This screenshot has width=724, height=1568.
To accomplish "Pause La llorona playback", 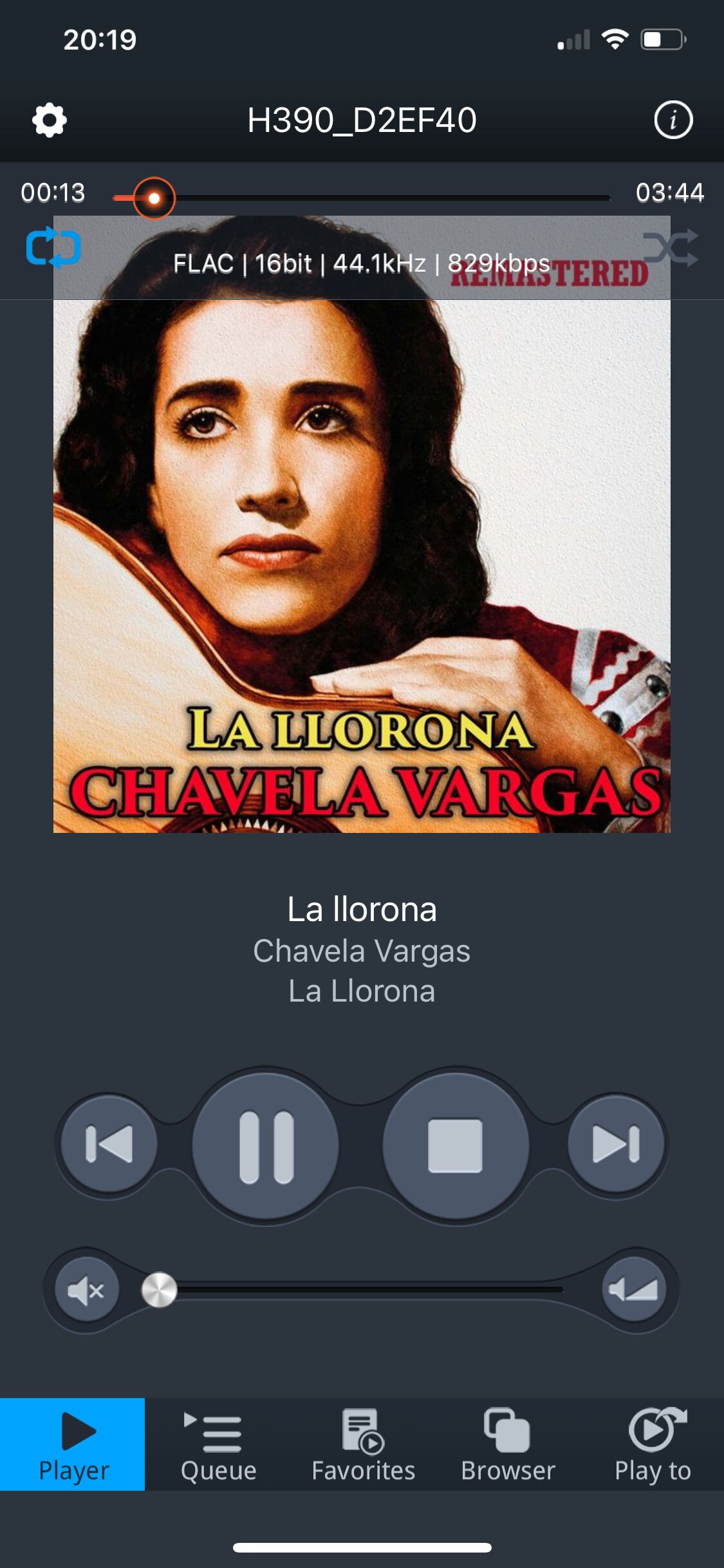I will coord(266,1146).
